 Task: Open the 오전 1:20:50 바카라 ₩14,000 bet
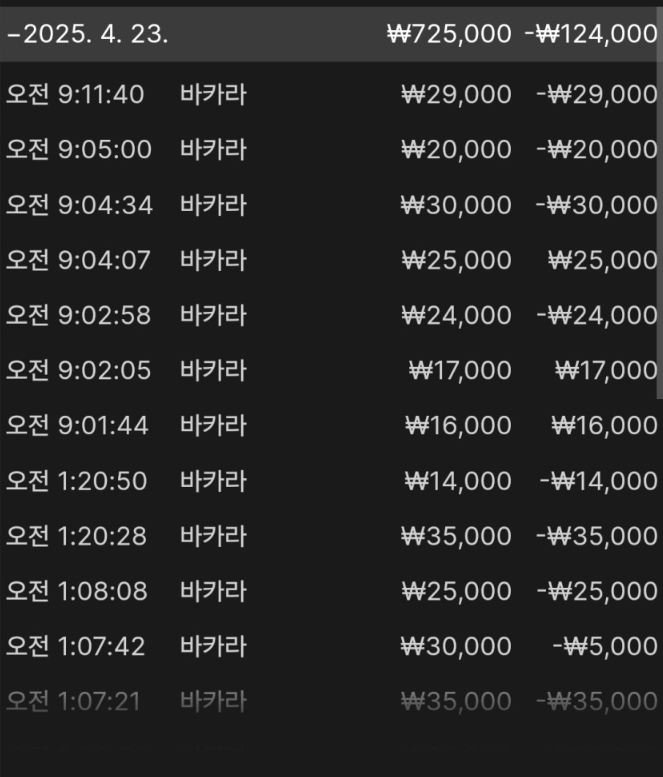point(330,482)
